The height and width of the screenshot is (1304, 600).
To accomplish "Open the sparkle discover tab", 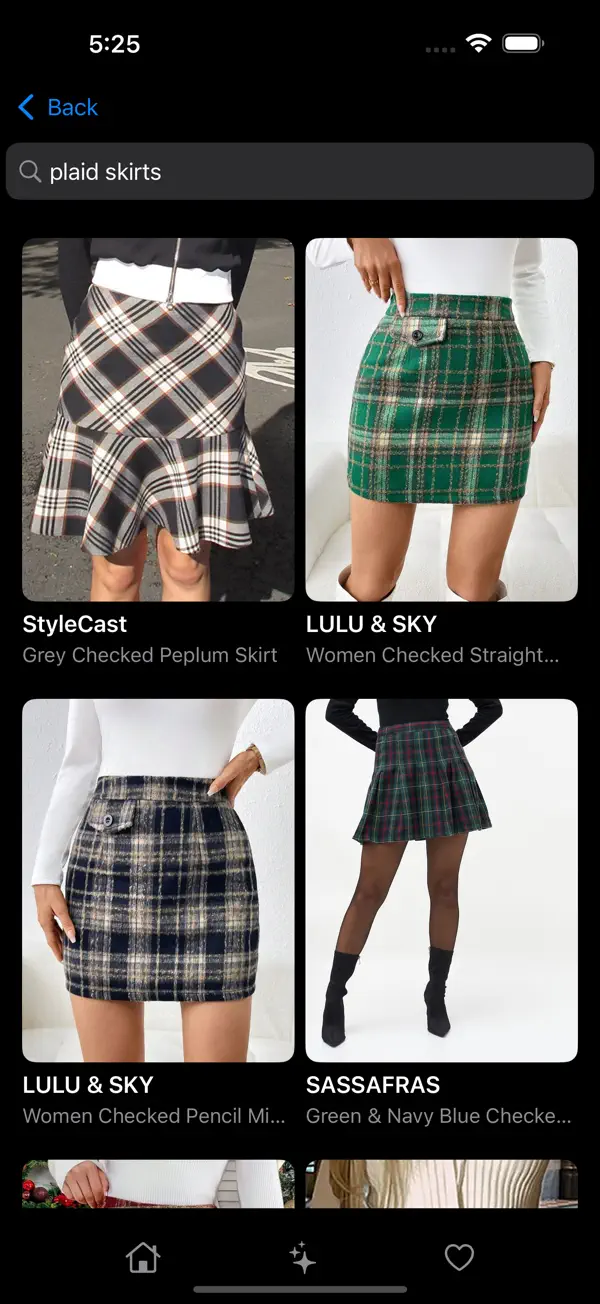I will pyautogui.click(x=301, y=1257).
